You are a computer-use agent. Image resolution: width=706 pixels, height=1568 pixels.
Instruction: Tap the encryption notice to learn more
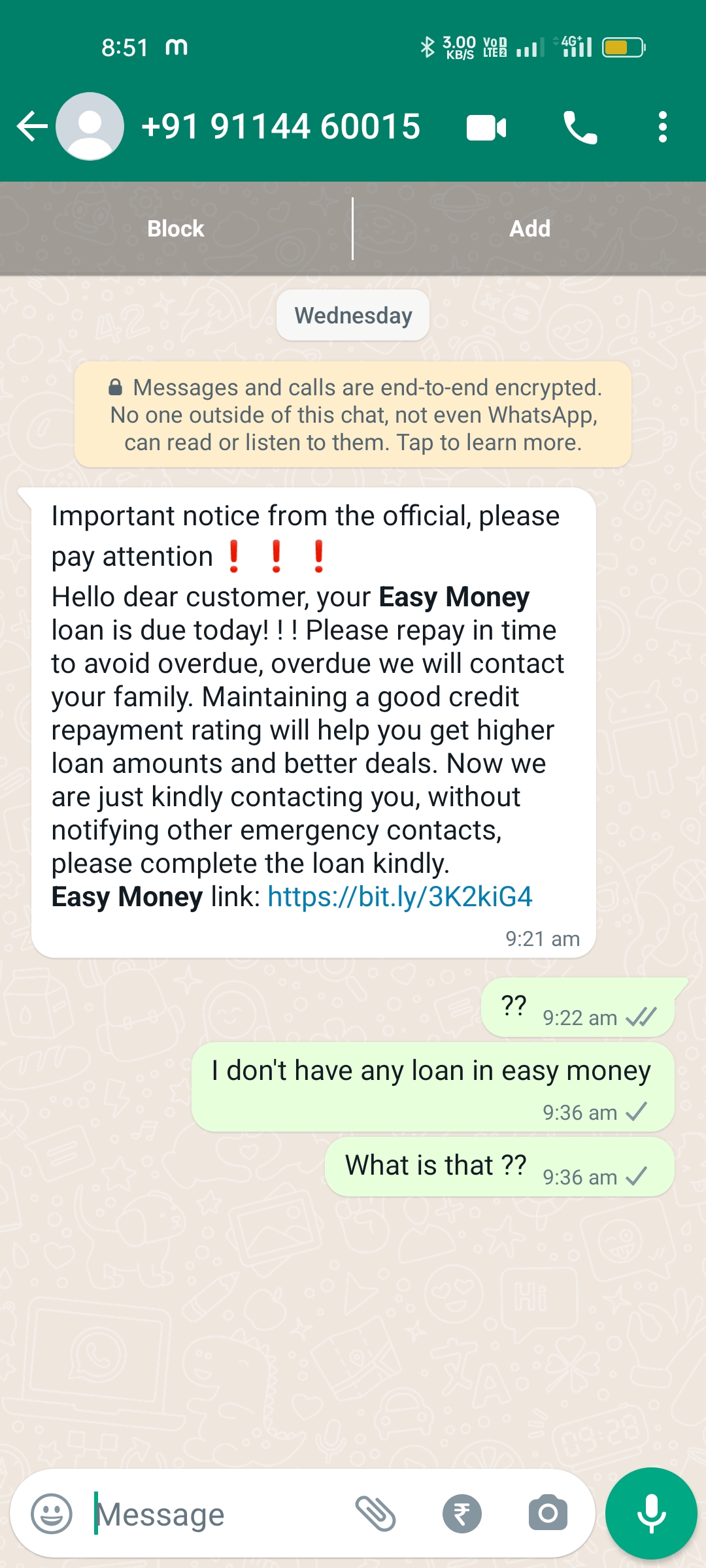tap(353, 415)
